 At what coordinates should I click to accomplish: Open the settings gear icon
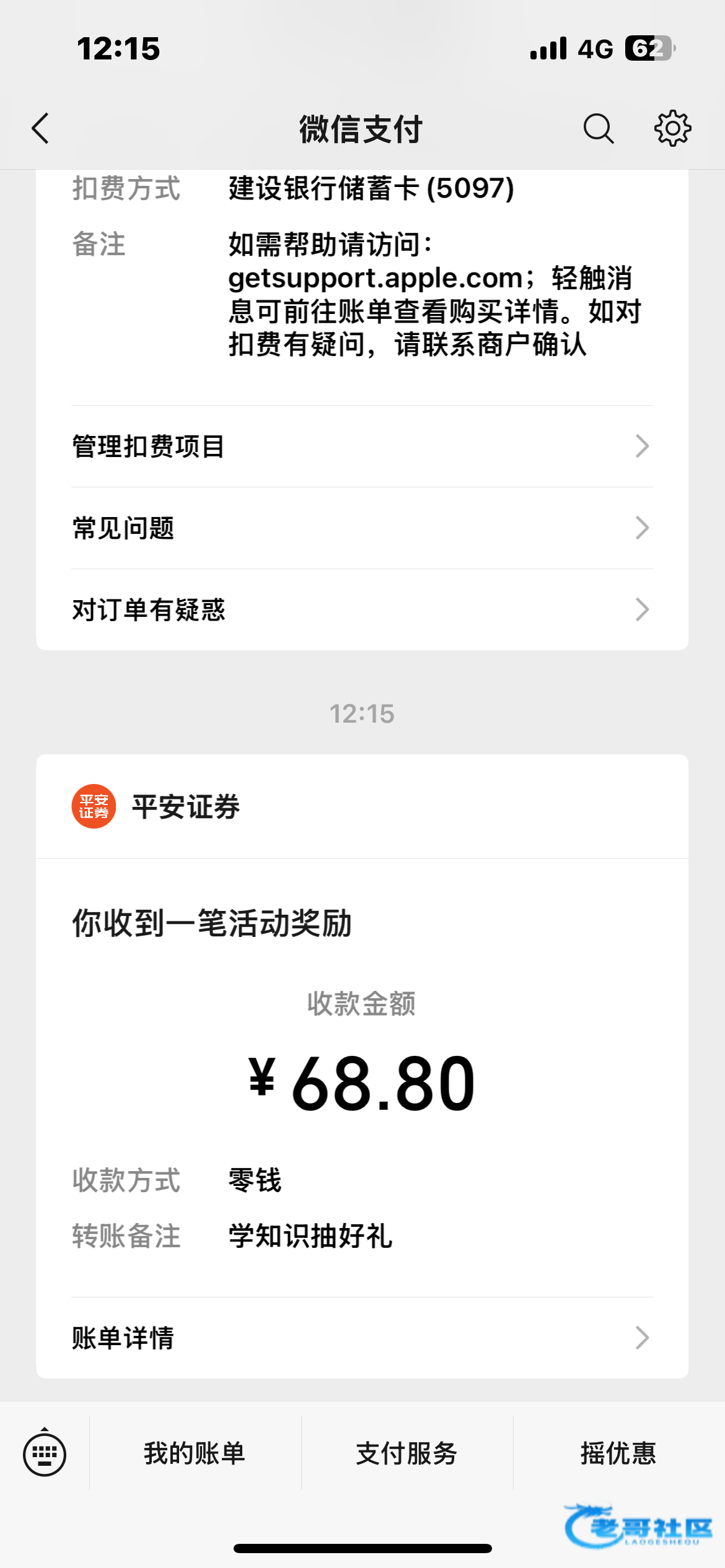coord(672,129)
